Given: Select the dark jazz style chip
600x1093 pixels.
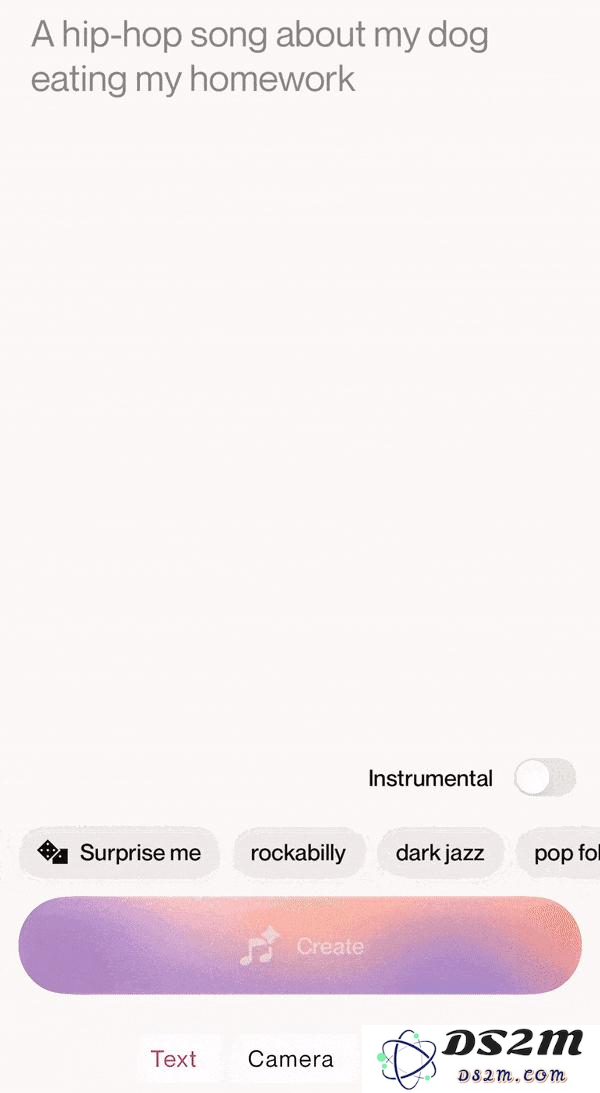Looking at the screenshot, I should (440, 853).
